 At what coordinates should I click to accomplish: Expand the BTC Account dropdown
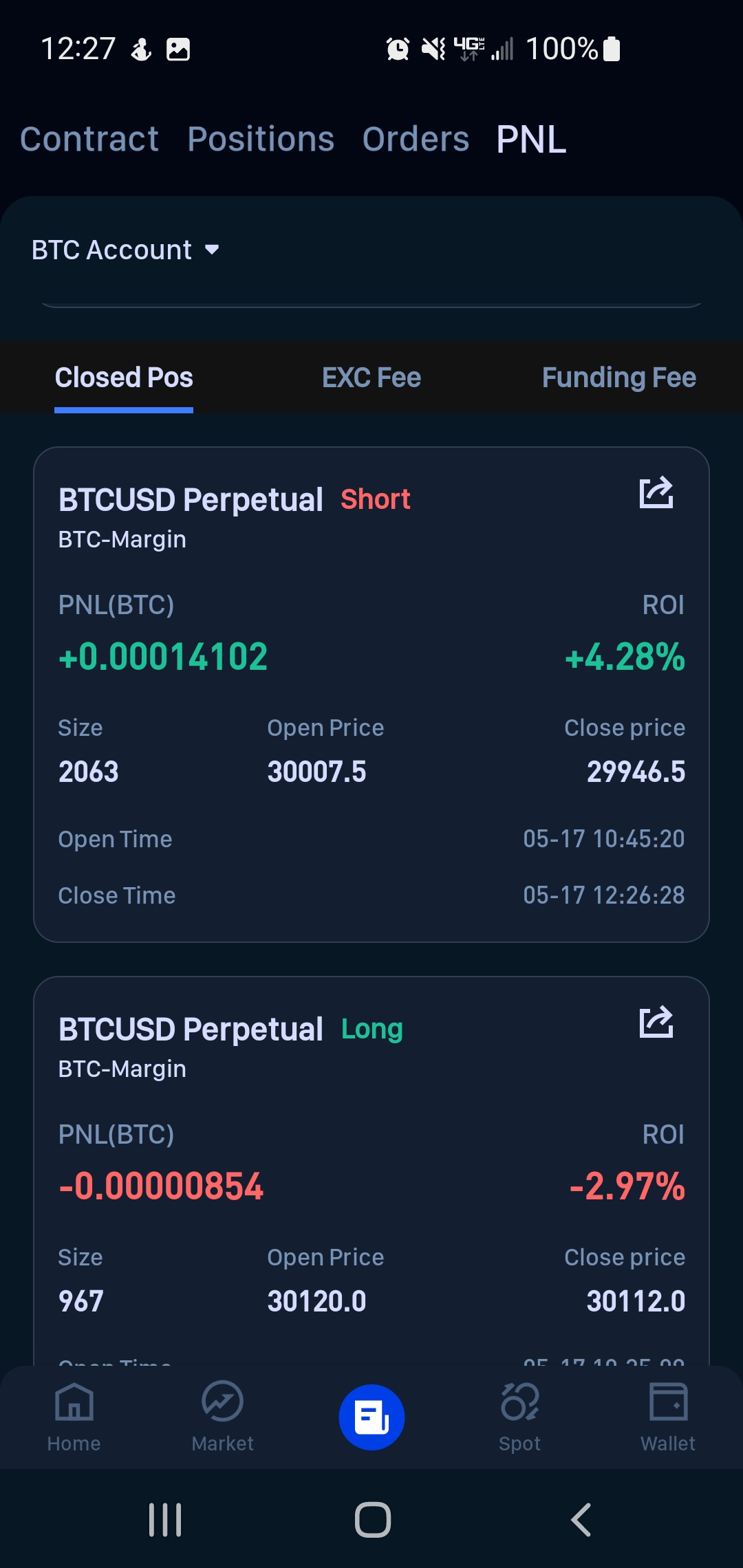(125, 250)
